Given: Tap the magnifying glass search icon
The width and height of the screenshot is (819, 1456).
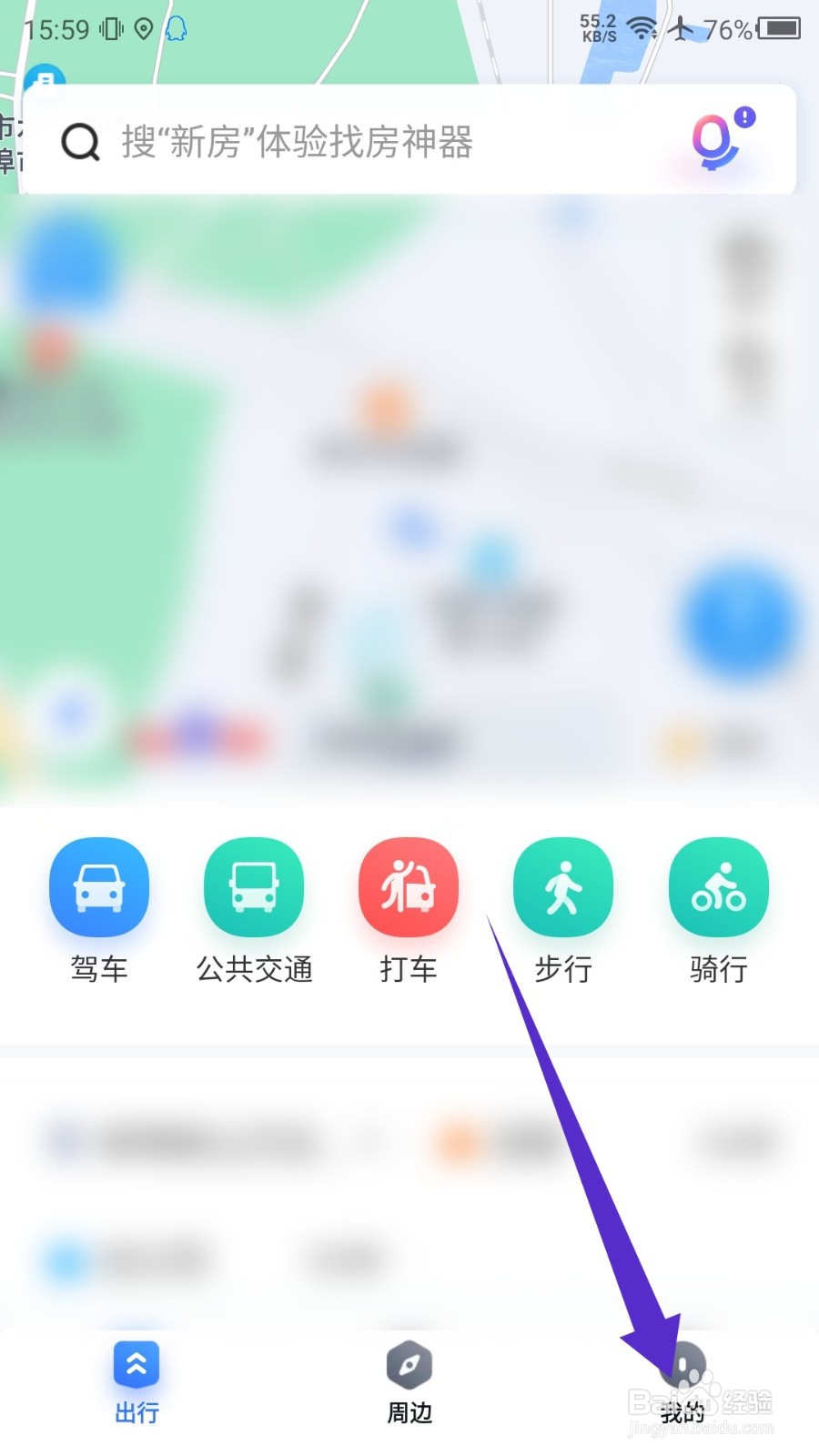Looking at the screenshot, I should click(x=80, y=142).
